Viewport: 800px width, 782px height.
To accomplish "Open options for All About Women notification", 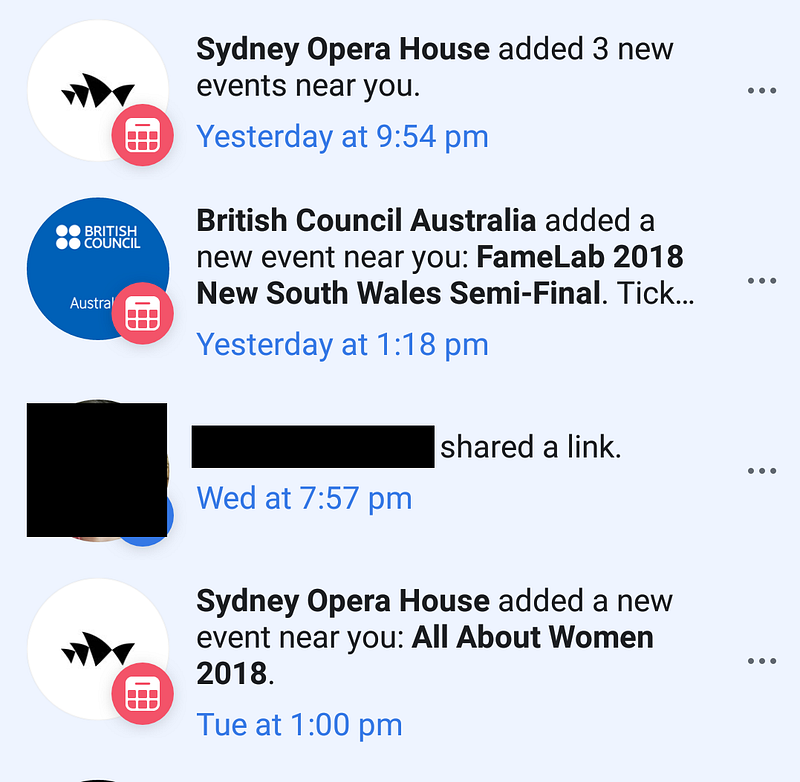I will click(x=762, y=661).
